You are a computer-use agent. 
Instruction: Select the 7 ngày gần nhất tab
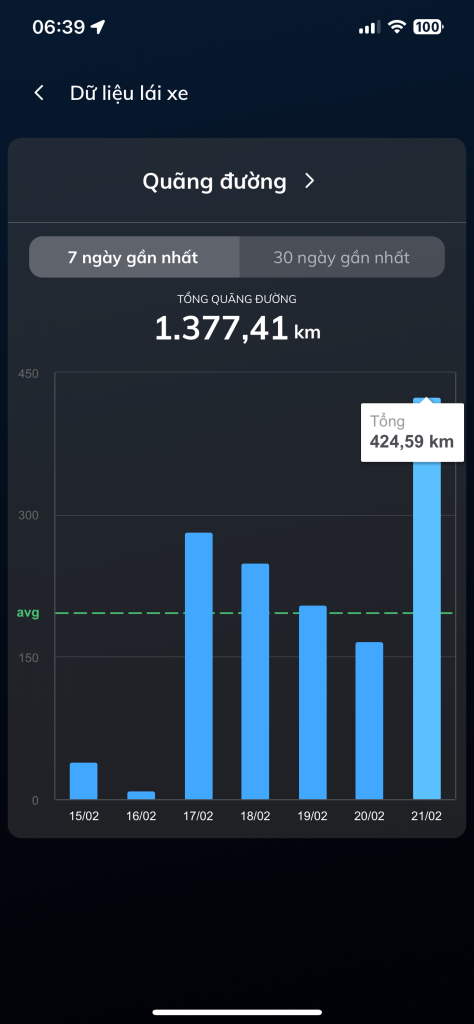coord(133,257)
